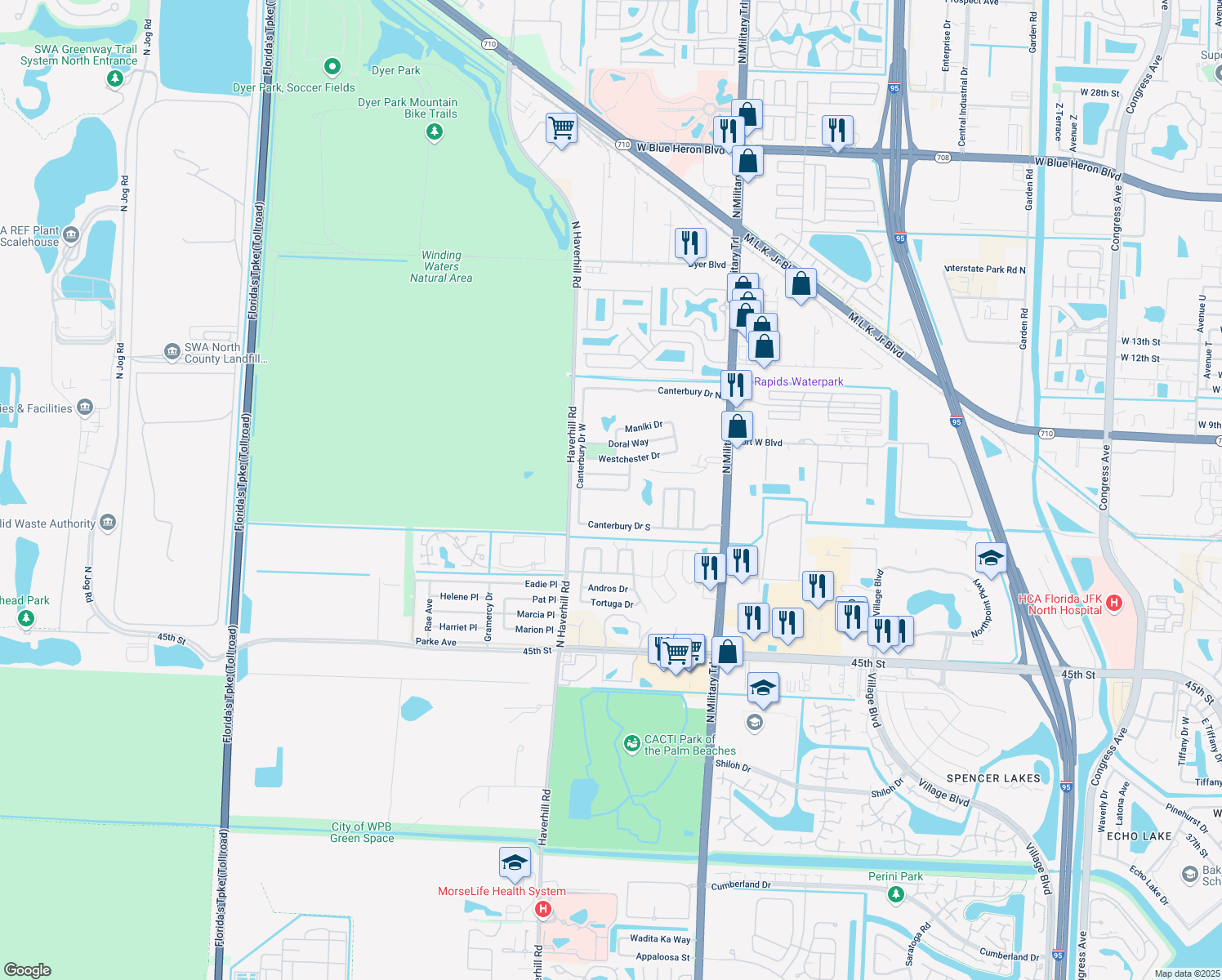Open the shopping bag marker on M.L.K. Jr Blvd
The image size is (1222, 980).
(801, 284)
